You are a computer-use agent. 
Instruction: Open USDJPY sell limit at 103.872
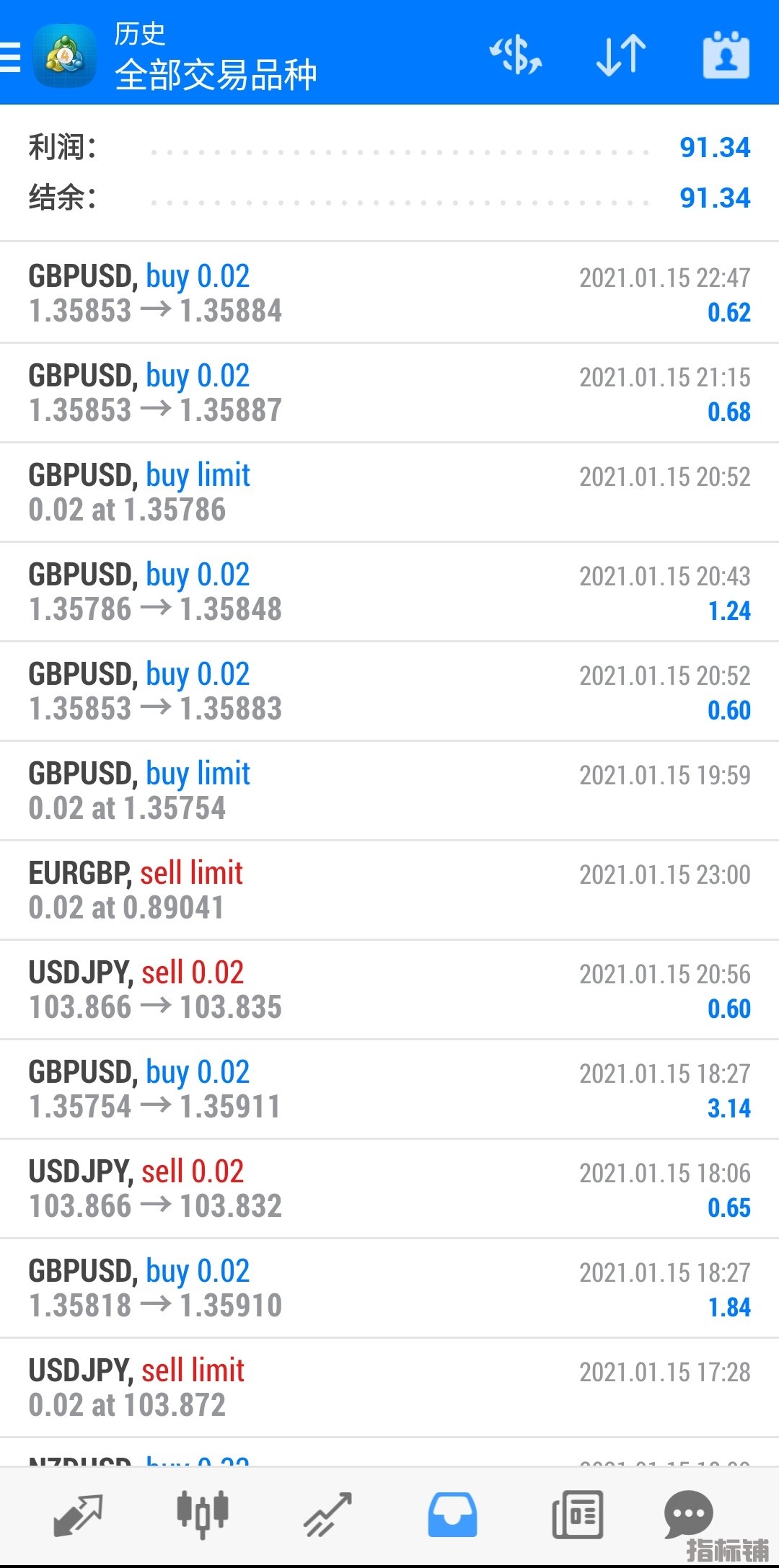[389, 1388]
